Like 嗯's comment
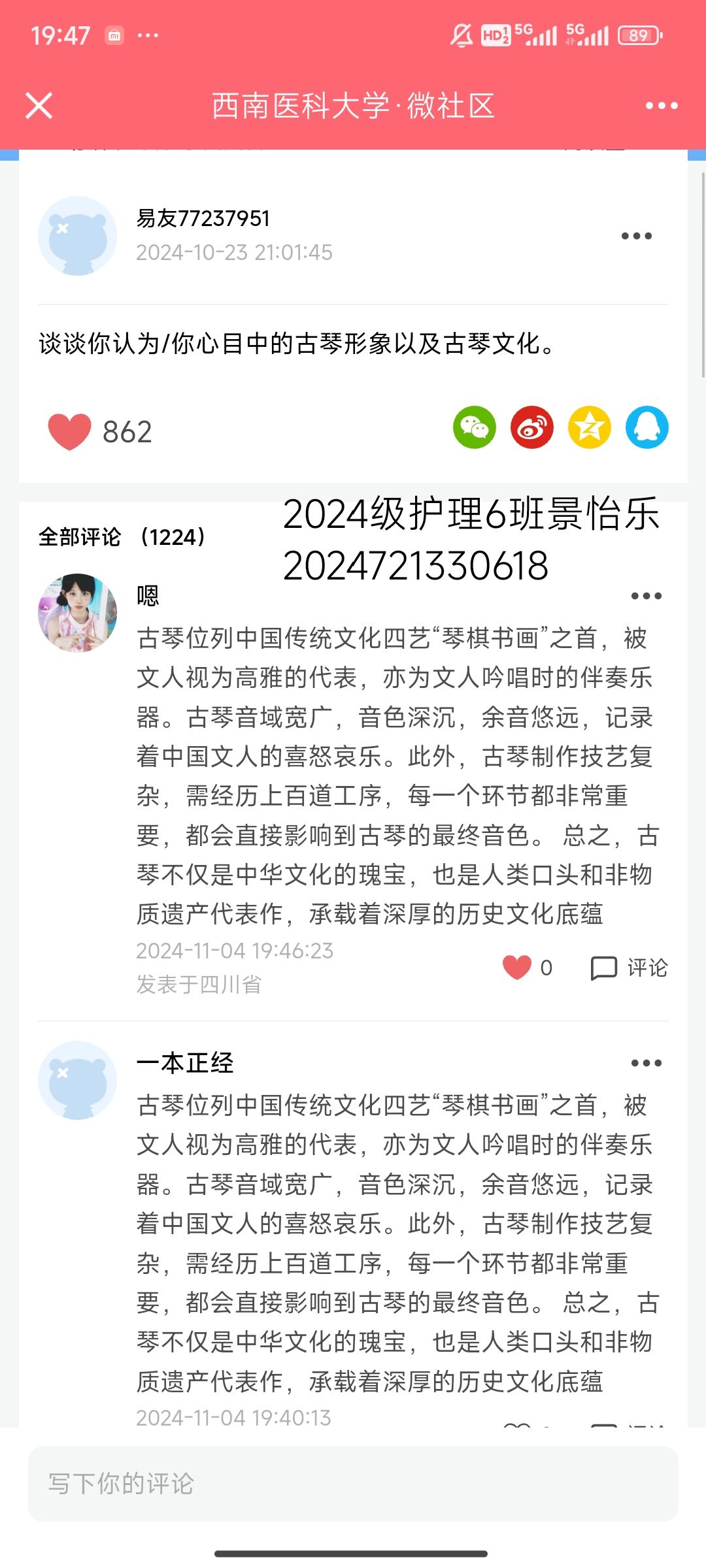This screenshot has width=706, height=1568. (x=517, y=968)
